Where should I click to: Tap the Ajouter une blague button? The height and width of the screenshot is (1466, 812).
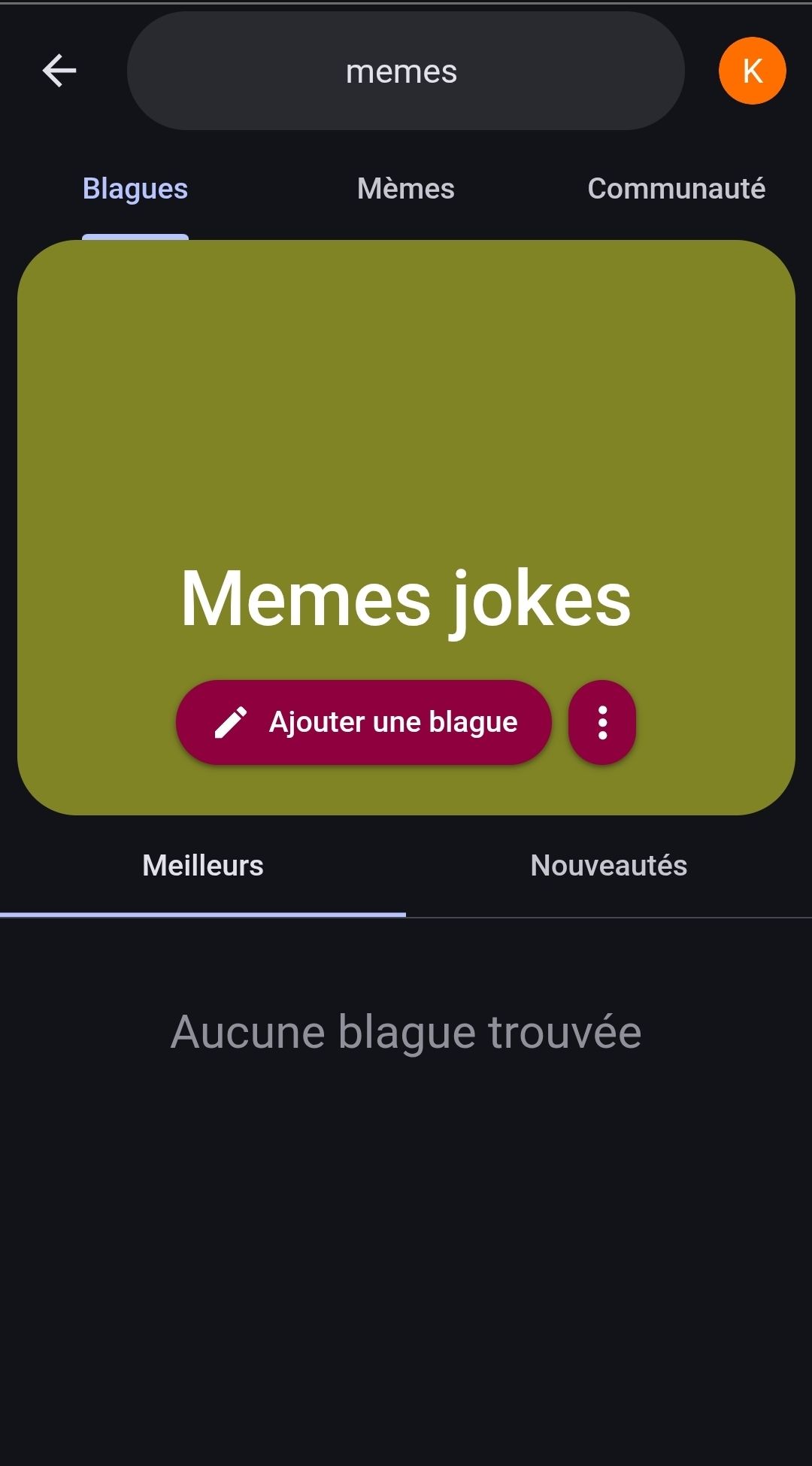(364, 722)
